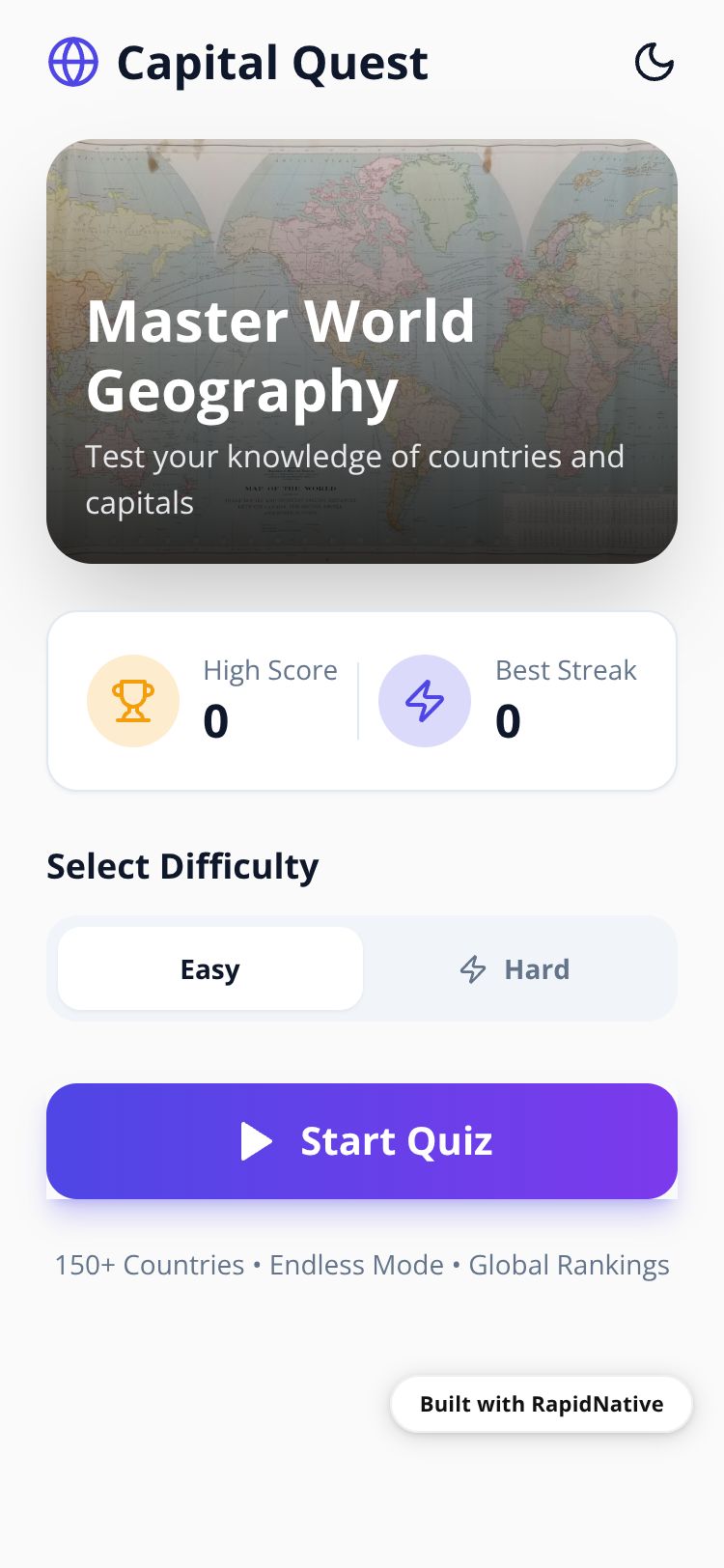Screen dimensions: 724x1568
Task: Toggle dark mode with the moon icon
Action: (x=654, y=63)
